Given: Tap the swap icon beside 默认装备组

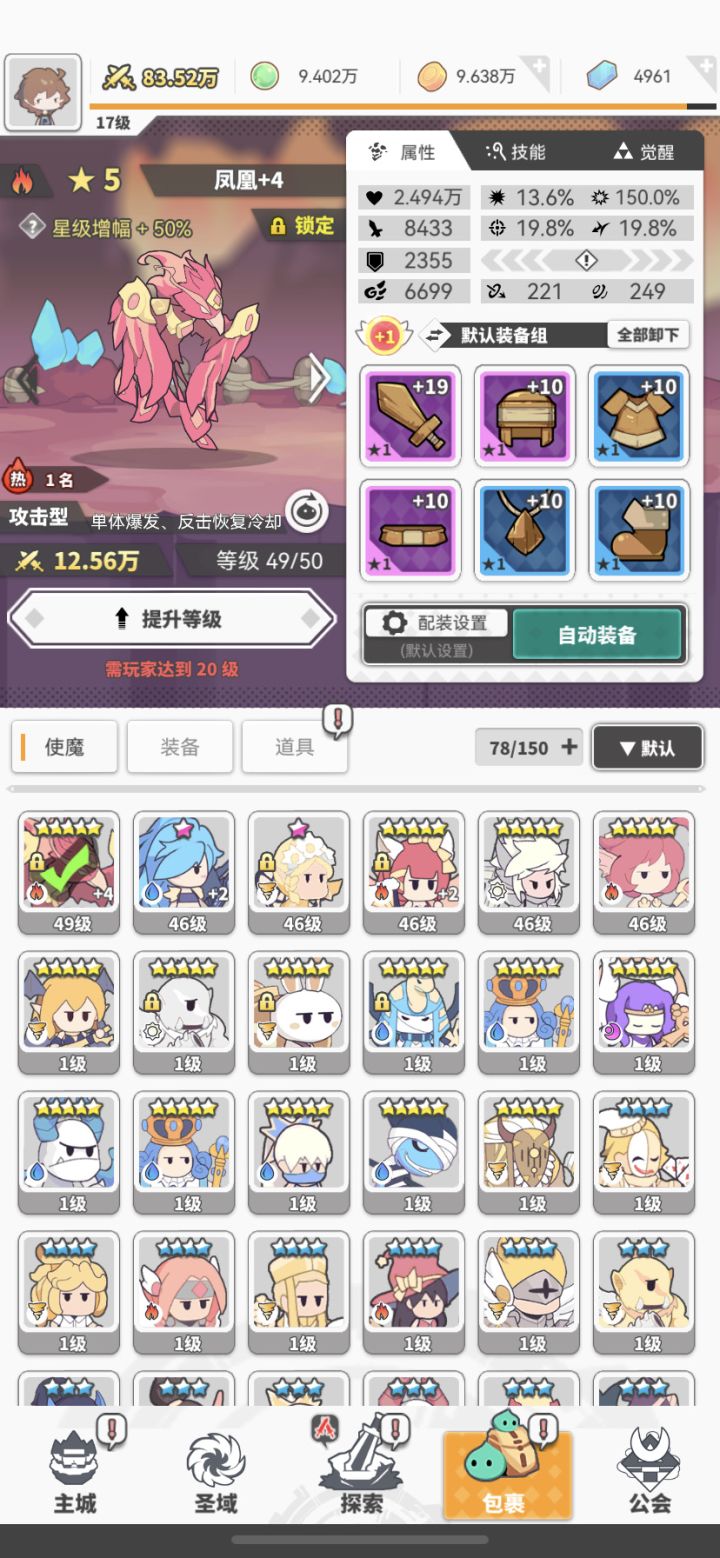Looking at the screenshot, I should click(x=434, y=334).
